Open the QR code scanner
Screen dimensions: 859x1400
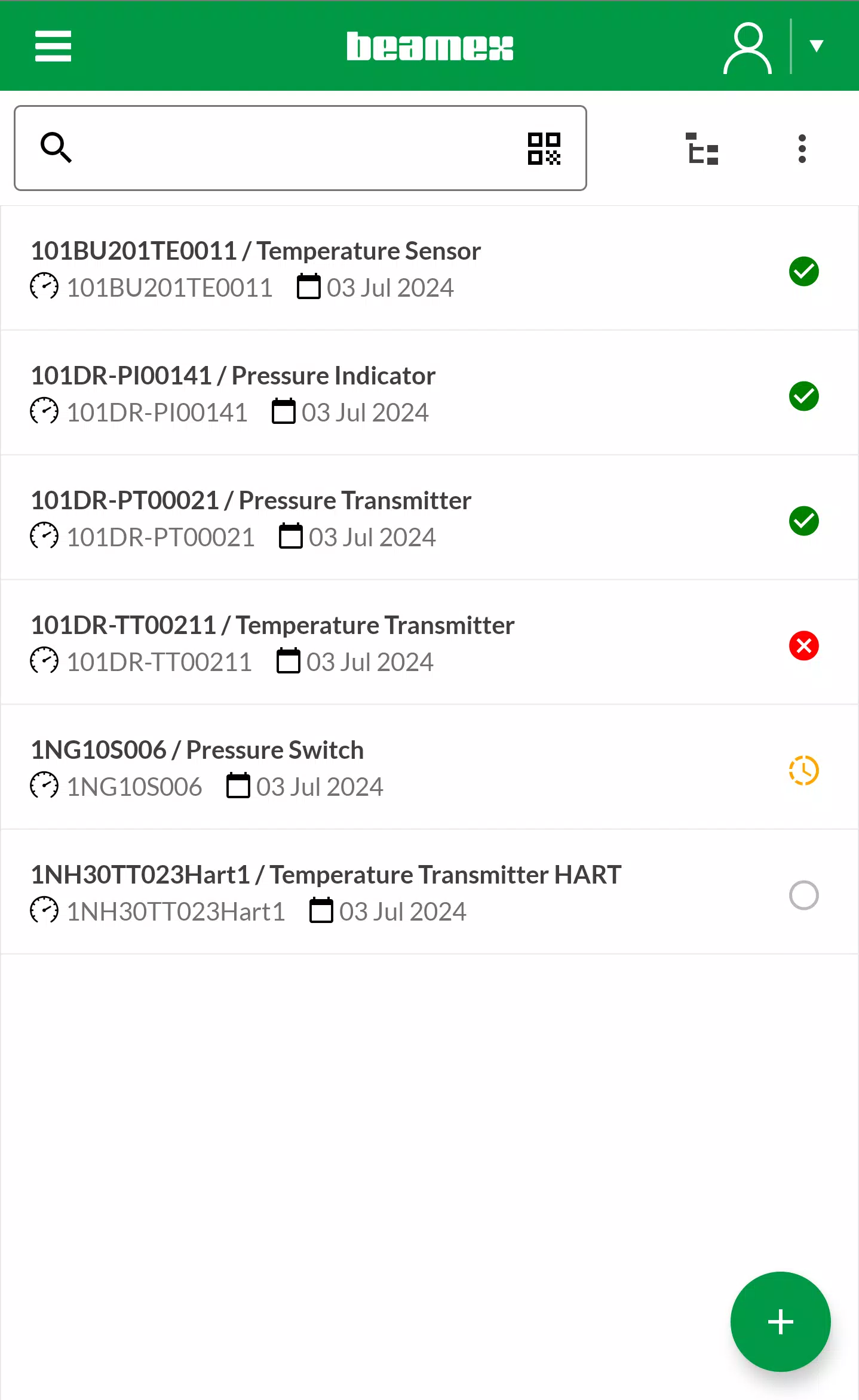[x=544, y=147]
